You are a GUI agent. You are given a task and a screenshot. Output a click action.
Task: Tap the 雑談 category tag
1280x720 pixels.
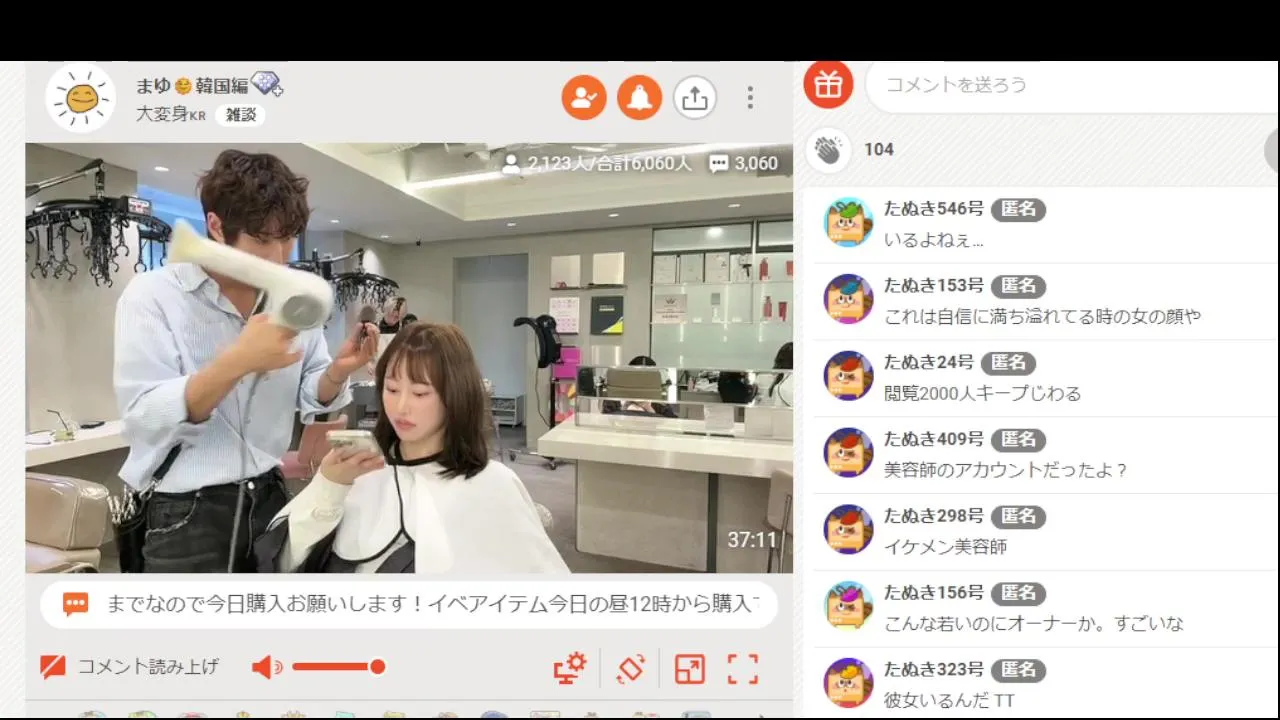click(x=240, y=115)
